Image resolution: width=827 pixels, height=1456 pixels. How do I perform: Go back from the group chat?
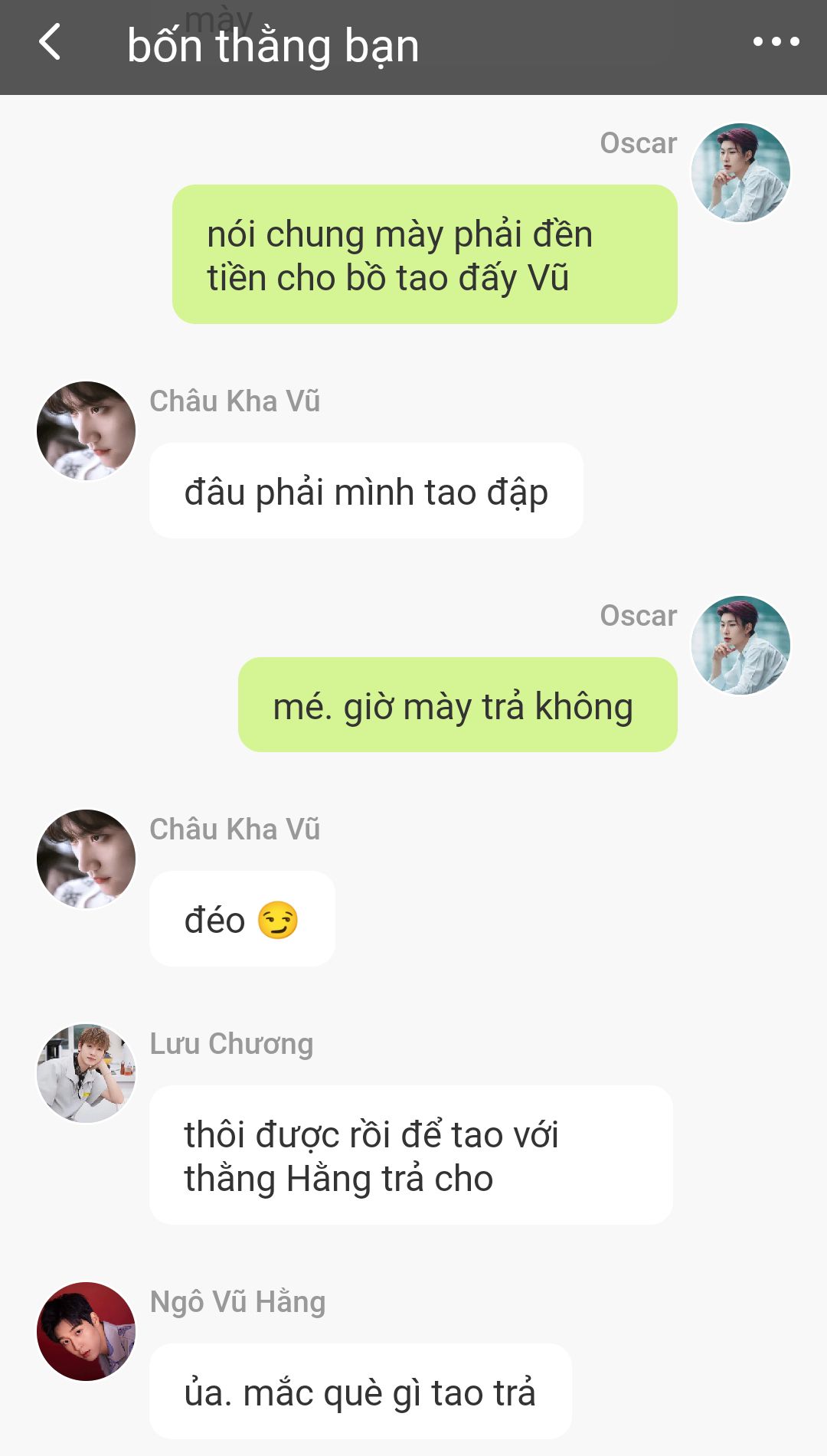(50, 42)
